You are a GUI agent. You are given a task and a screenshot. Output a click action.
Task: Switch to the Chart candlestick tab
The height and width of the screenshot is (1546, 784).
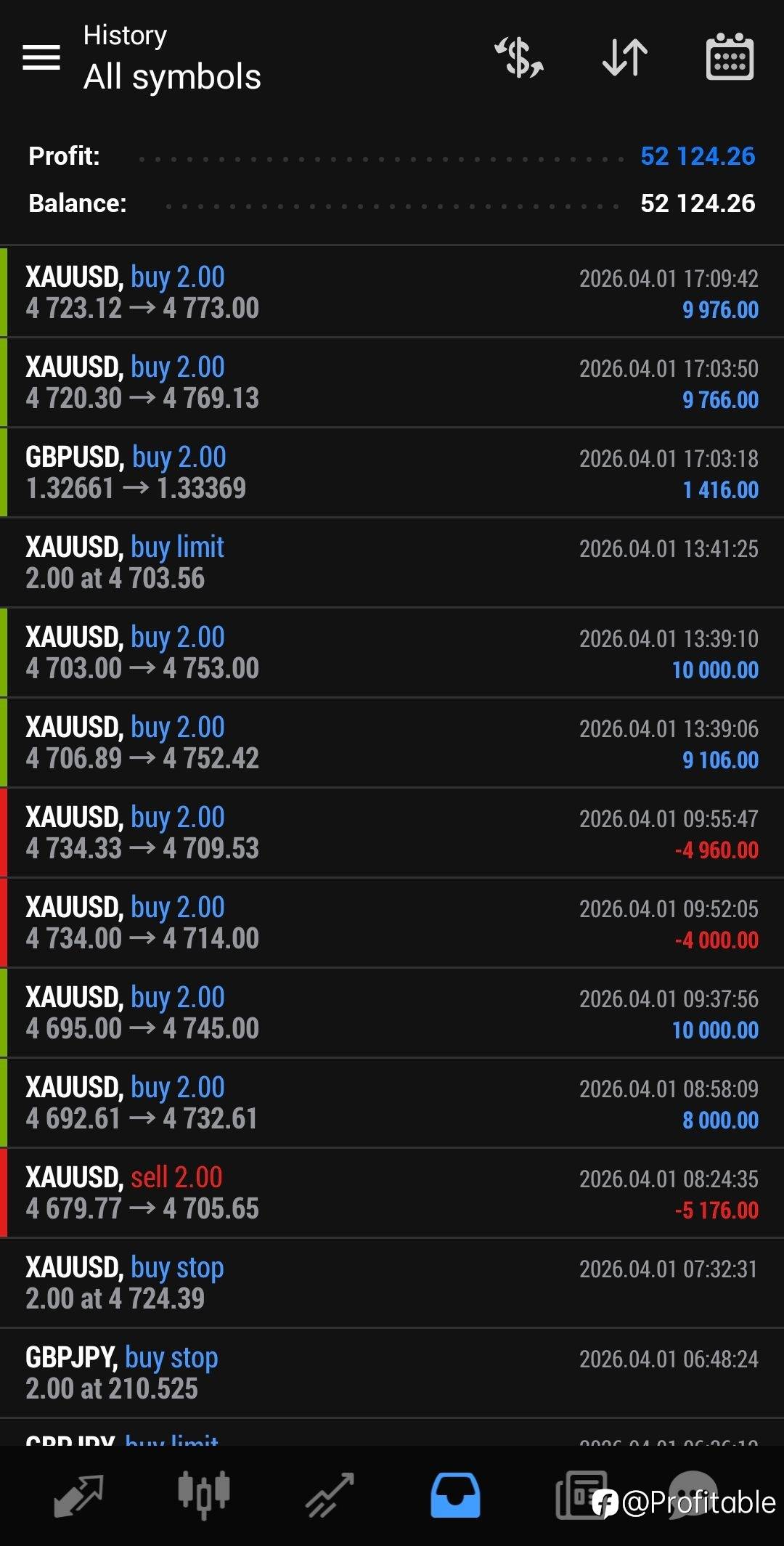(204, 1495)
